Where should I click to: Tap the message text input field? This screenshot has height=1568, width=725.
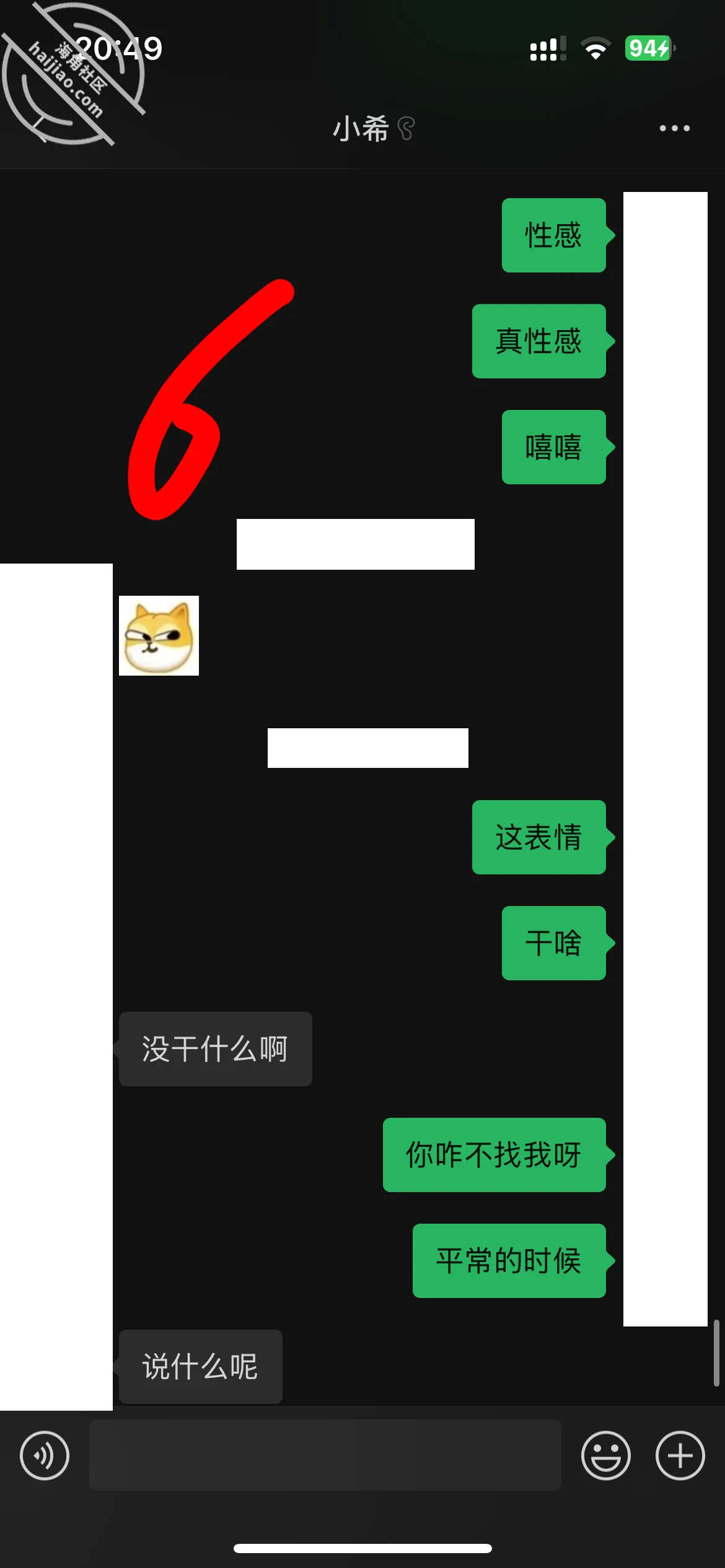pyautogui.click(x=325, y=1455)
